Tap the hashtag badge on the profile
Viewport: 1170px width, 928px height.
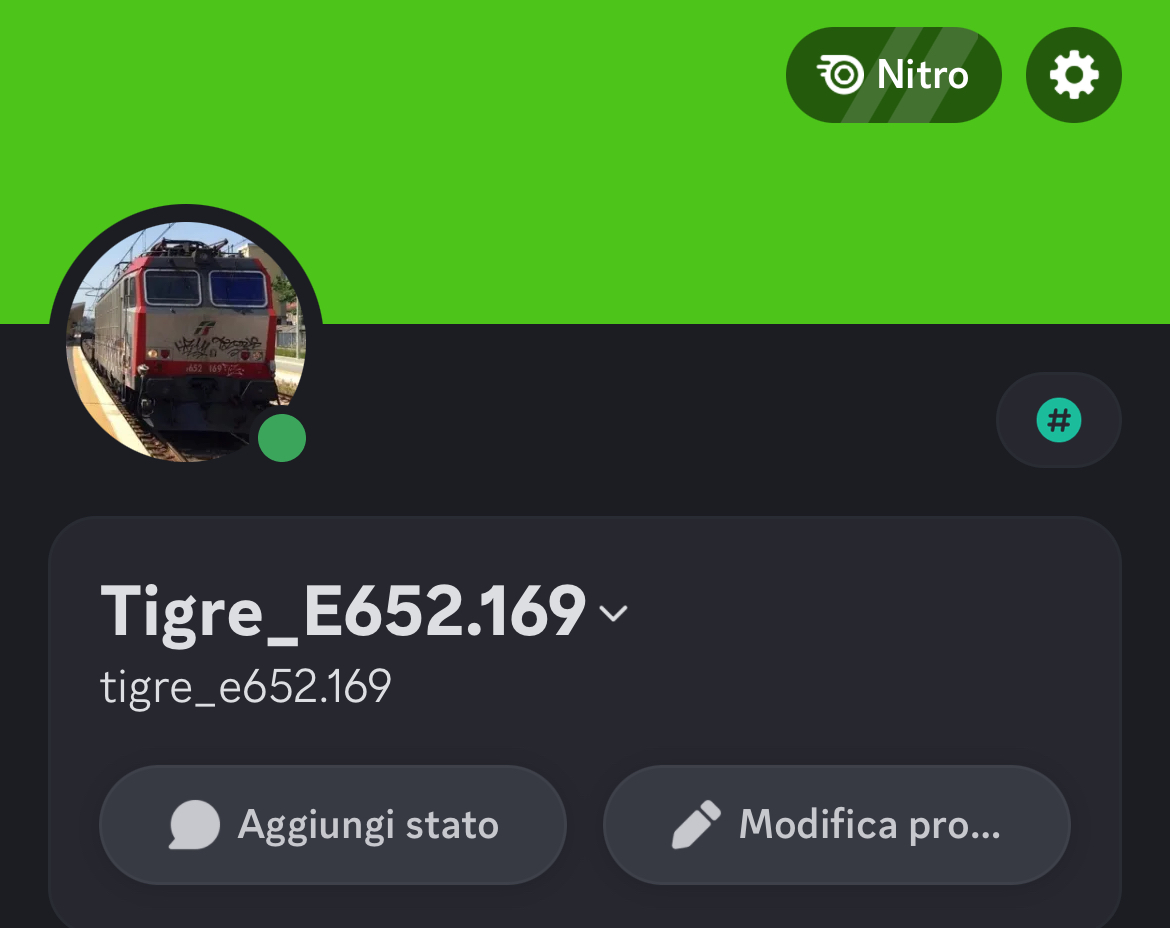[1058, 420]
